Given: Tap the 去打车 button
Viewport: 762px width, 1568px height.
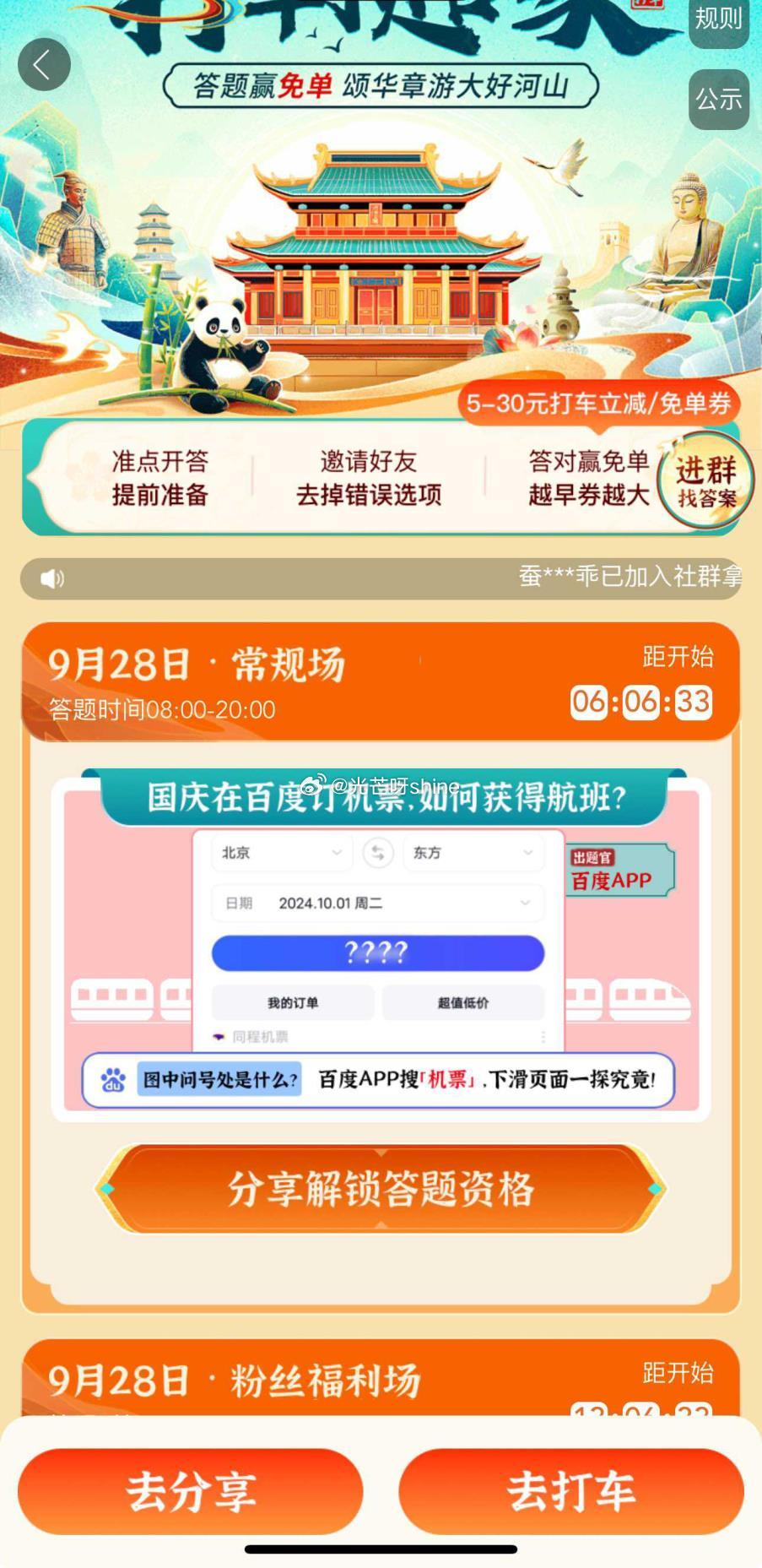Looking at the screenshot, I should click(570, 1491).
